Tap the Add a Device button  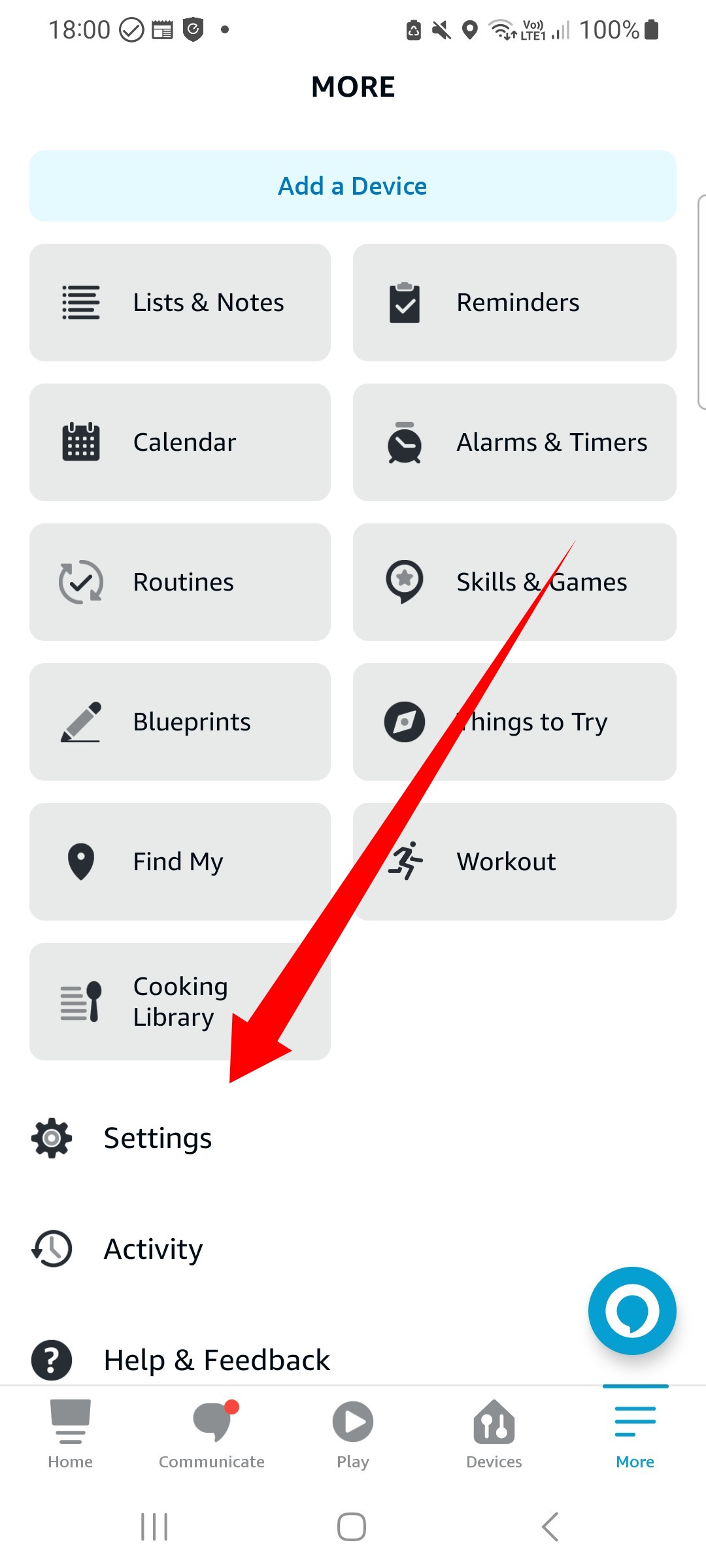[353, 186]
